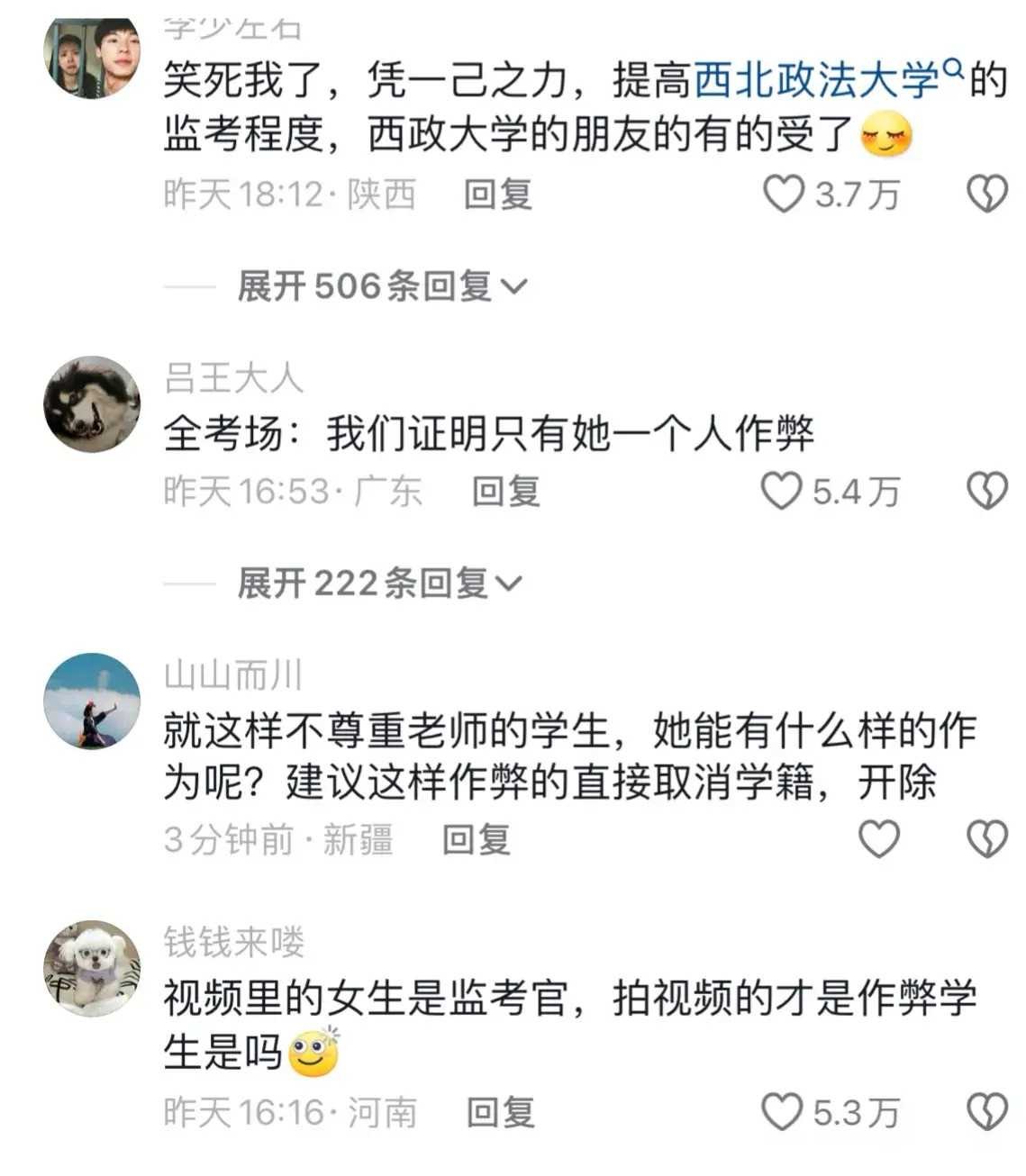Reply to the 陕西 comment about 西北政法大学
The width and height of the screenshot is (1026, 1176).
497,194
